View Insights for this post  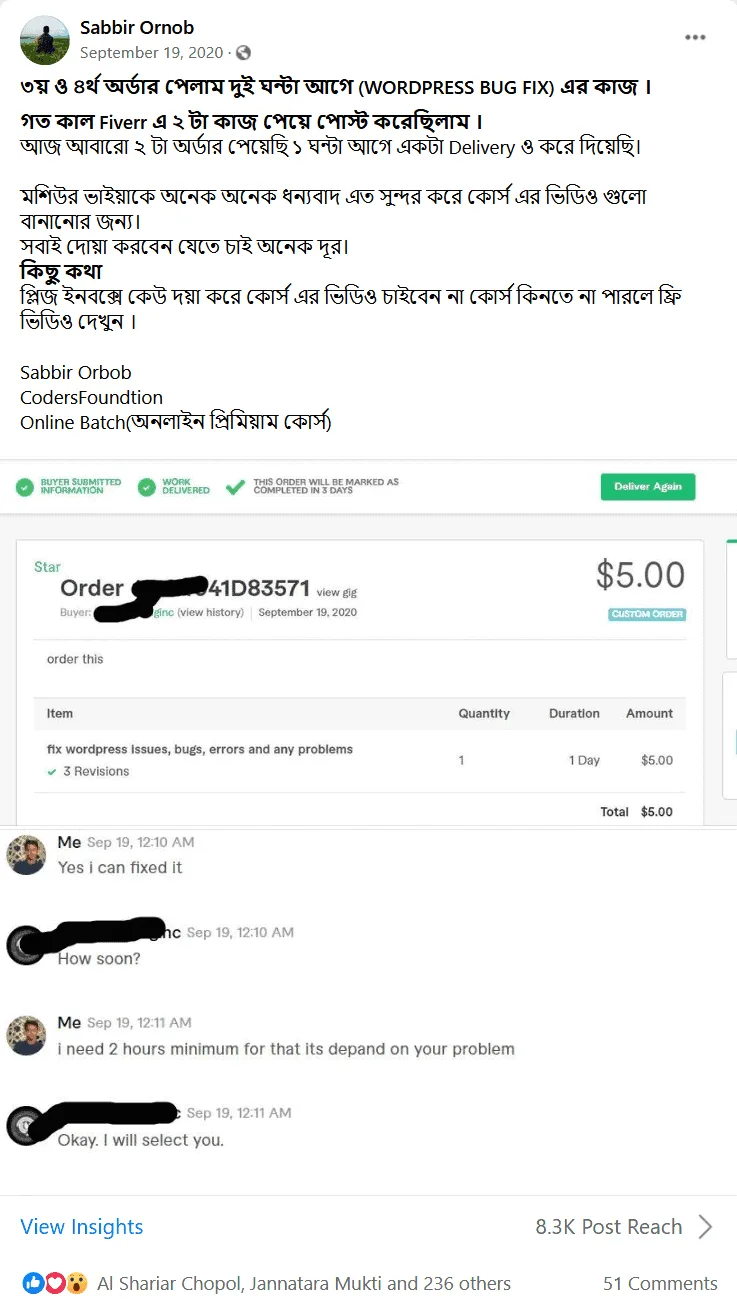click(82, 1227)
